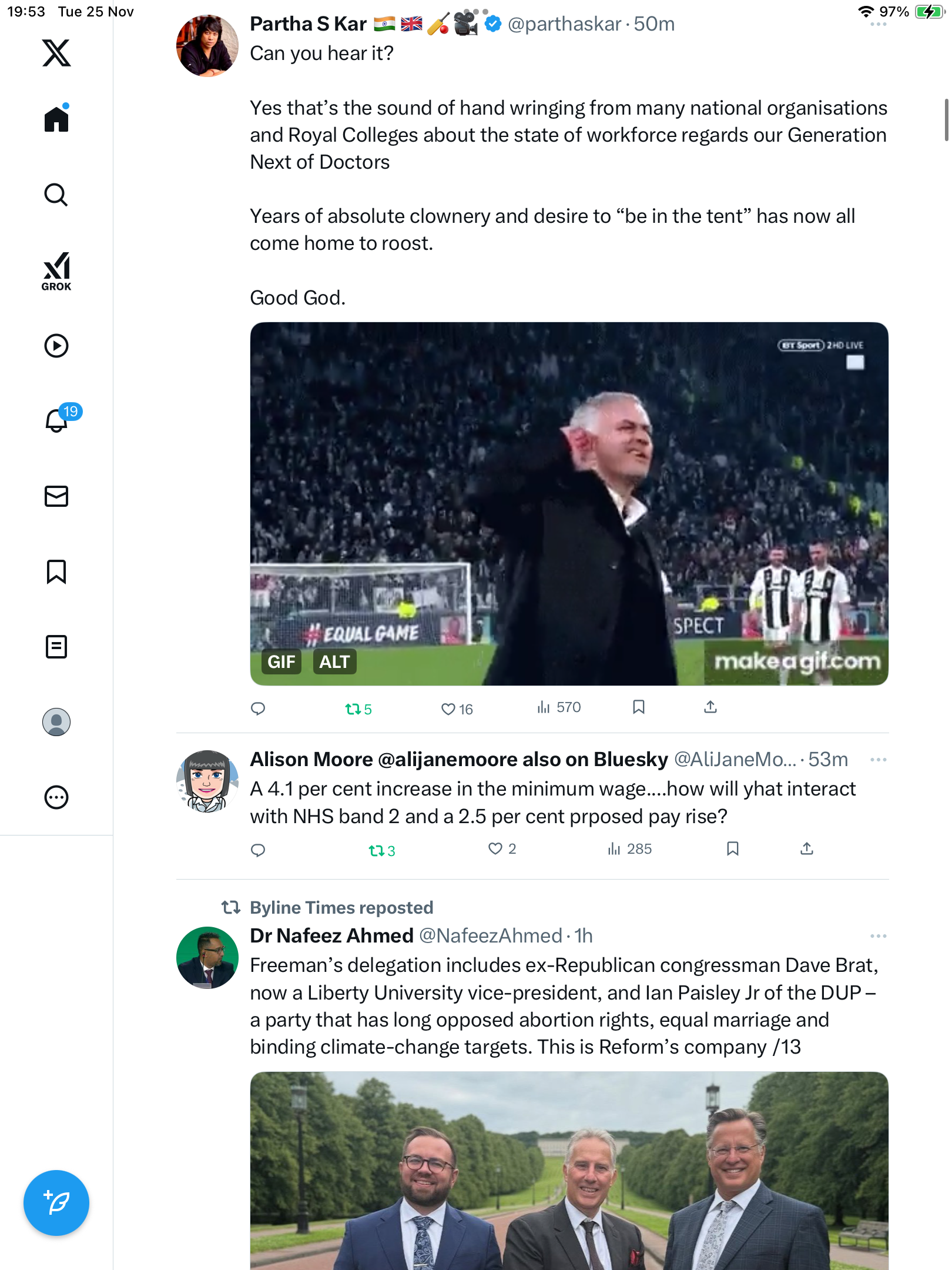Open direct messages envelope
The height and width of the screenshot is (1270, 952).
coord(56,496)
